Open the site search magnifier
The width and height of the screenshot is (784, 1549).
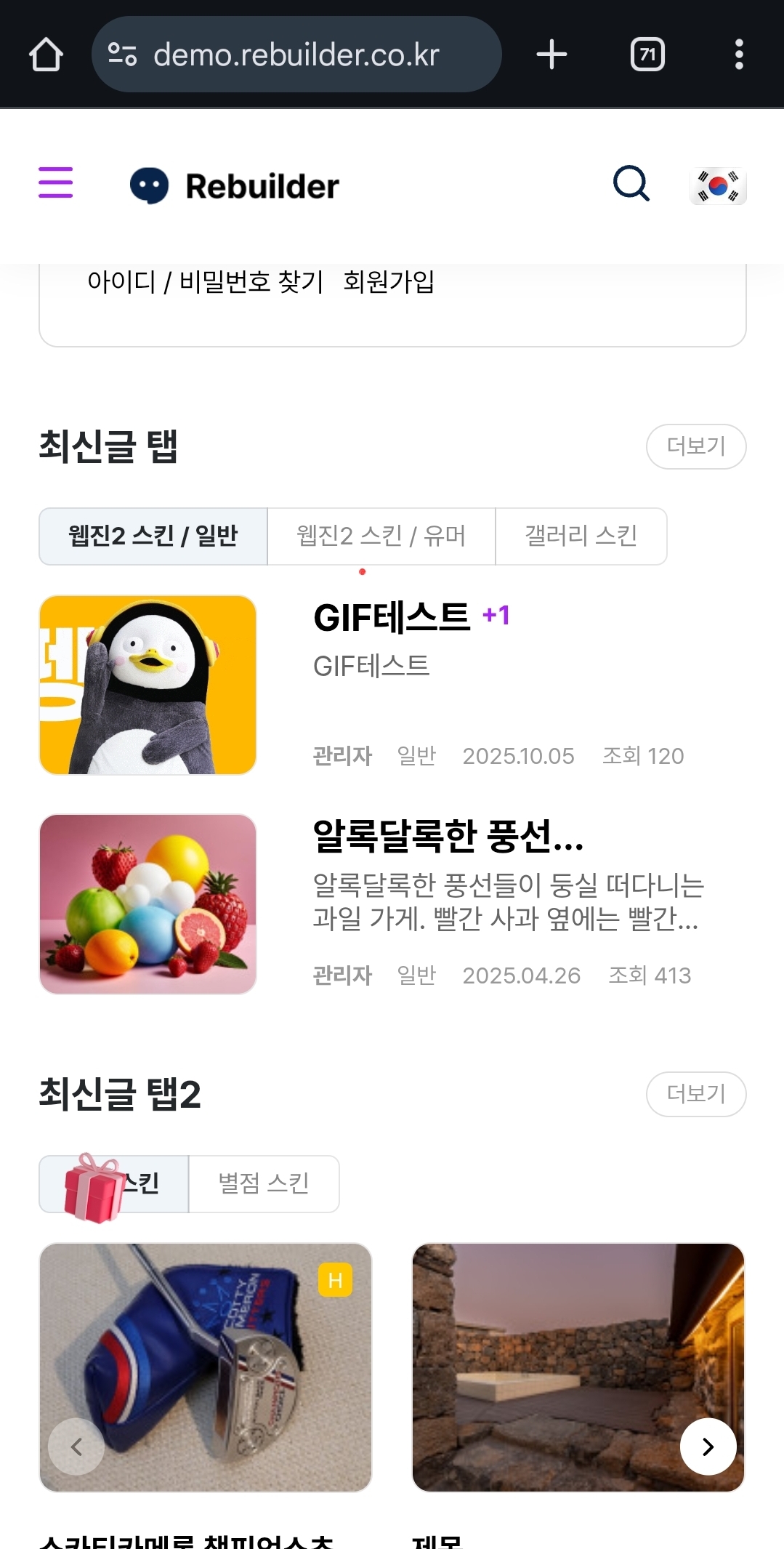click(x=631, y=183)
